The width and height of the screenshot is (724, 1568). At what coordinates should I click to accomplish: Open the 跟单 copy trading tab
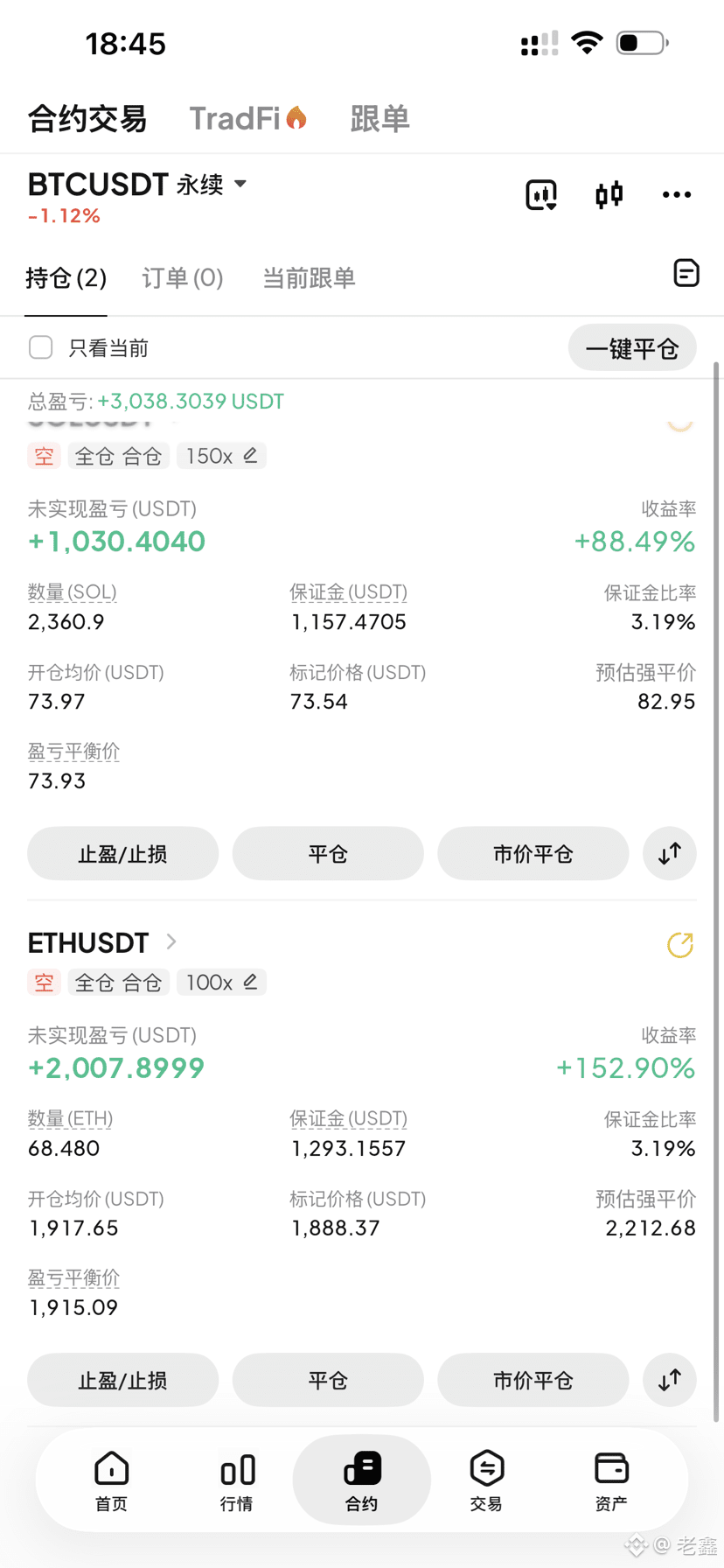pos(379,118)
